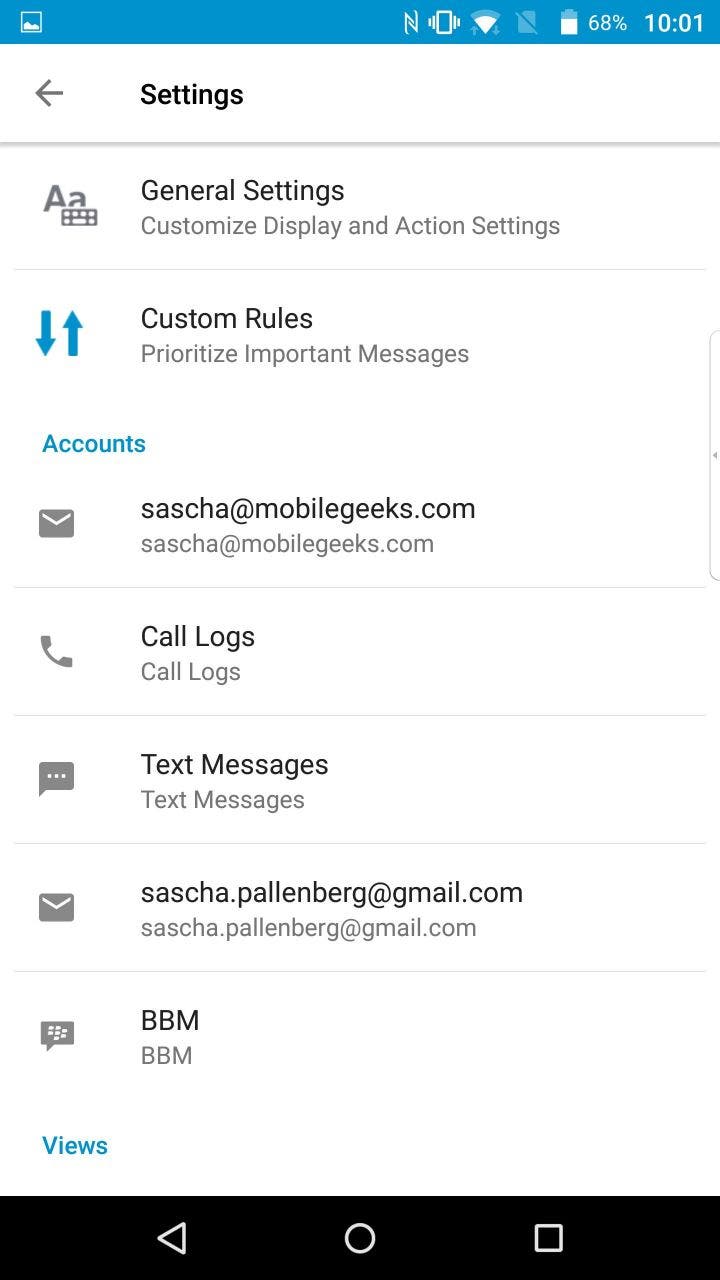Go back from Settings
The image size is (720, 1280).
pos(49,94)
